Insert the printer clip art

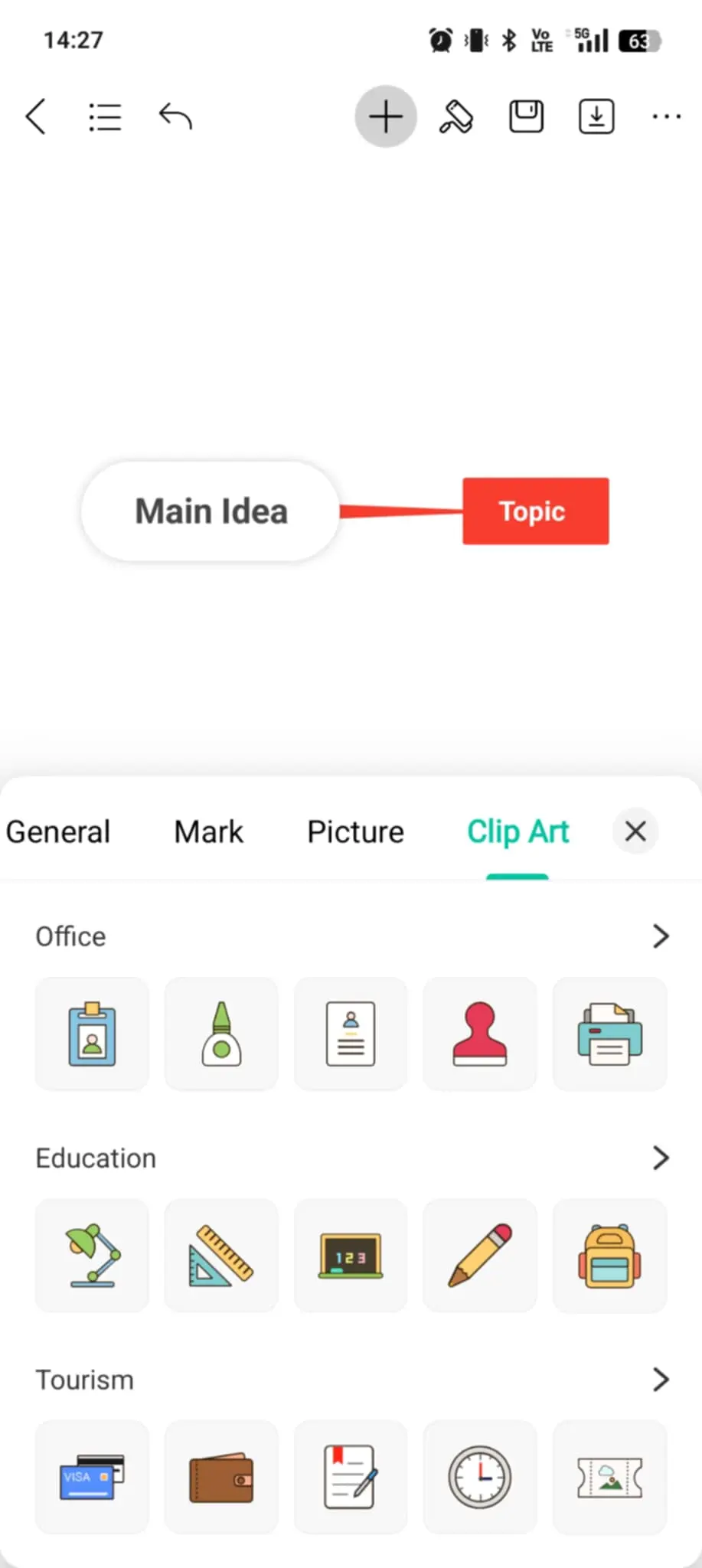pyautogui.click(x=610, y=1034)
